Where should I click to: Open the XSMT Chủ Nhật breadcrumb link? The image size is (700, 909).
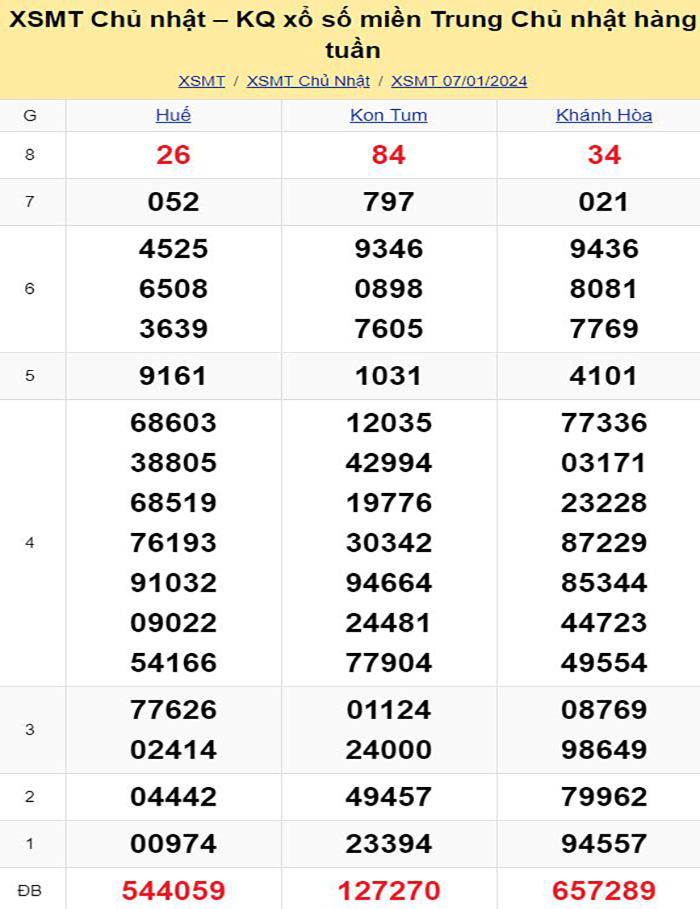[308, 81]
